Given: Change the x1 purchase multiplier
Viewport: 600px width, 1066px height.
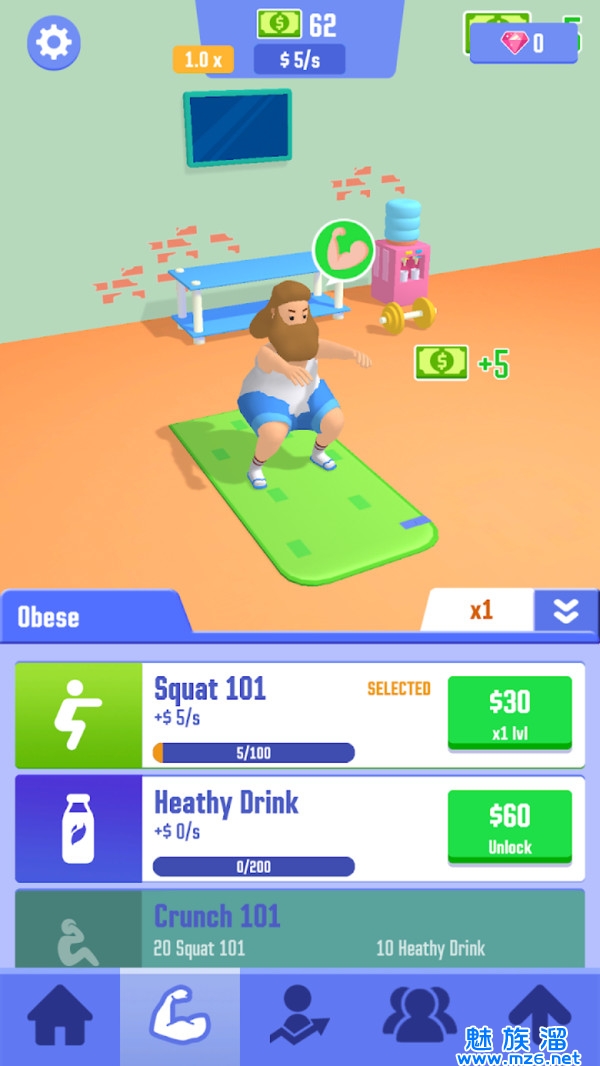Looking at the screenshot, I should point(480,610).
